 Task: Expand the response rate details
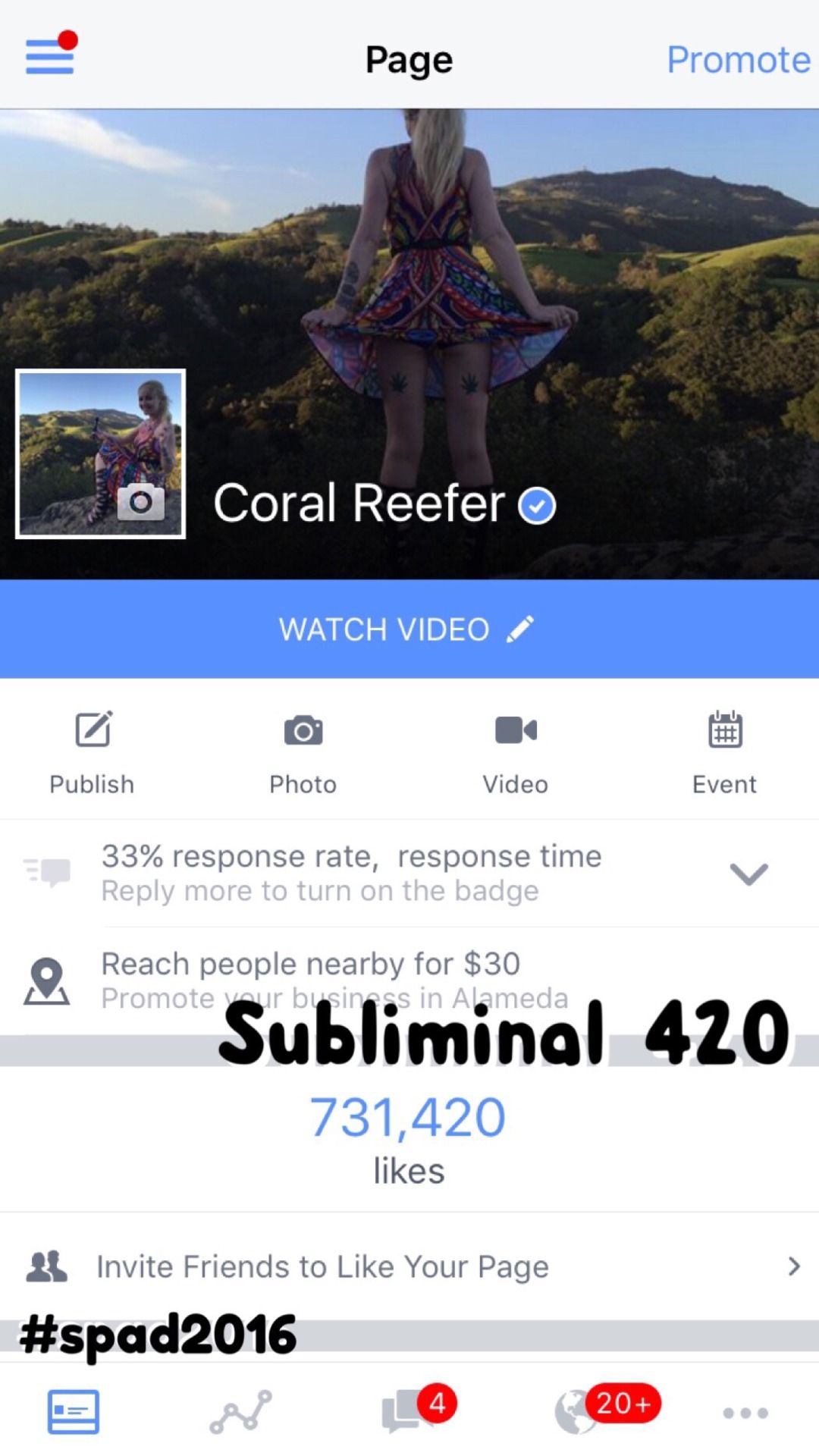tap(748, 874)
